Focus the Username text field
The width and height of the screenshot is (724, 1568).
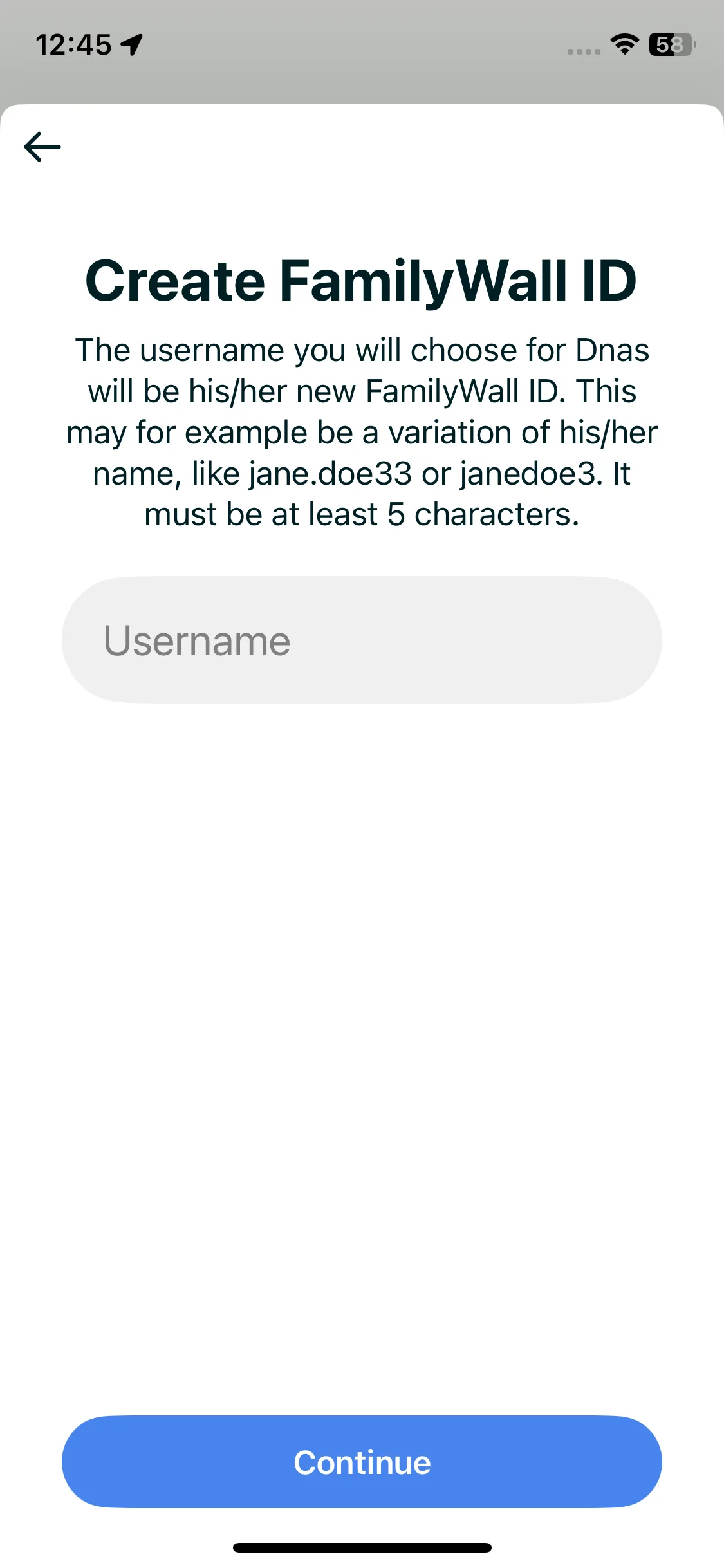coord(362,640)
